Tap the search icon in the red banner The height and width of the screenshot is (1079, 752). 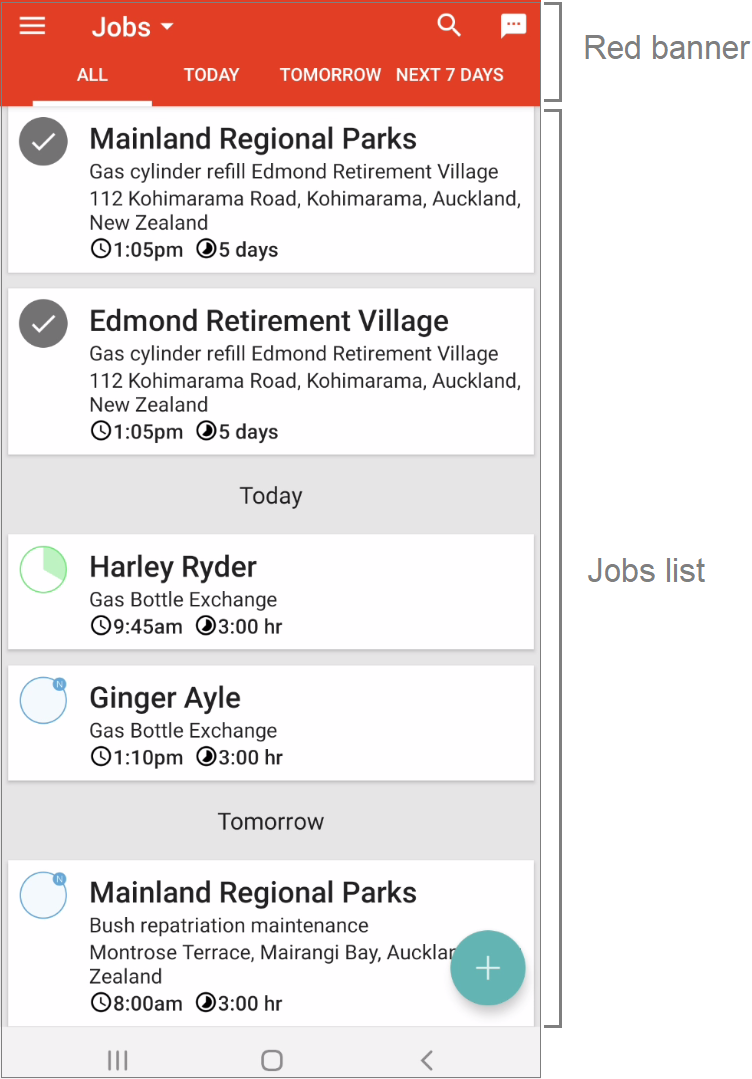448,25
